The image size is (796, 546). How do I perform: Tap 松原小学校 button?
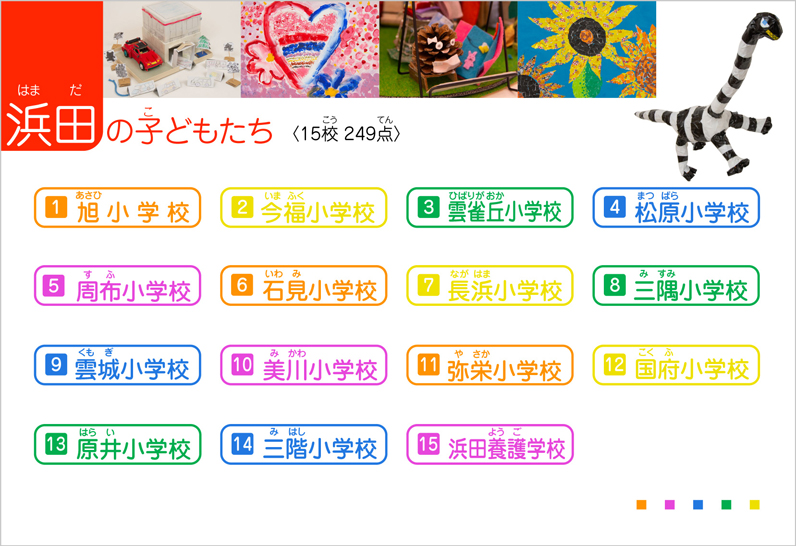pyautogui.click(x=676, y=208)
